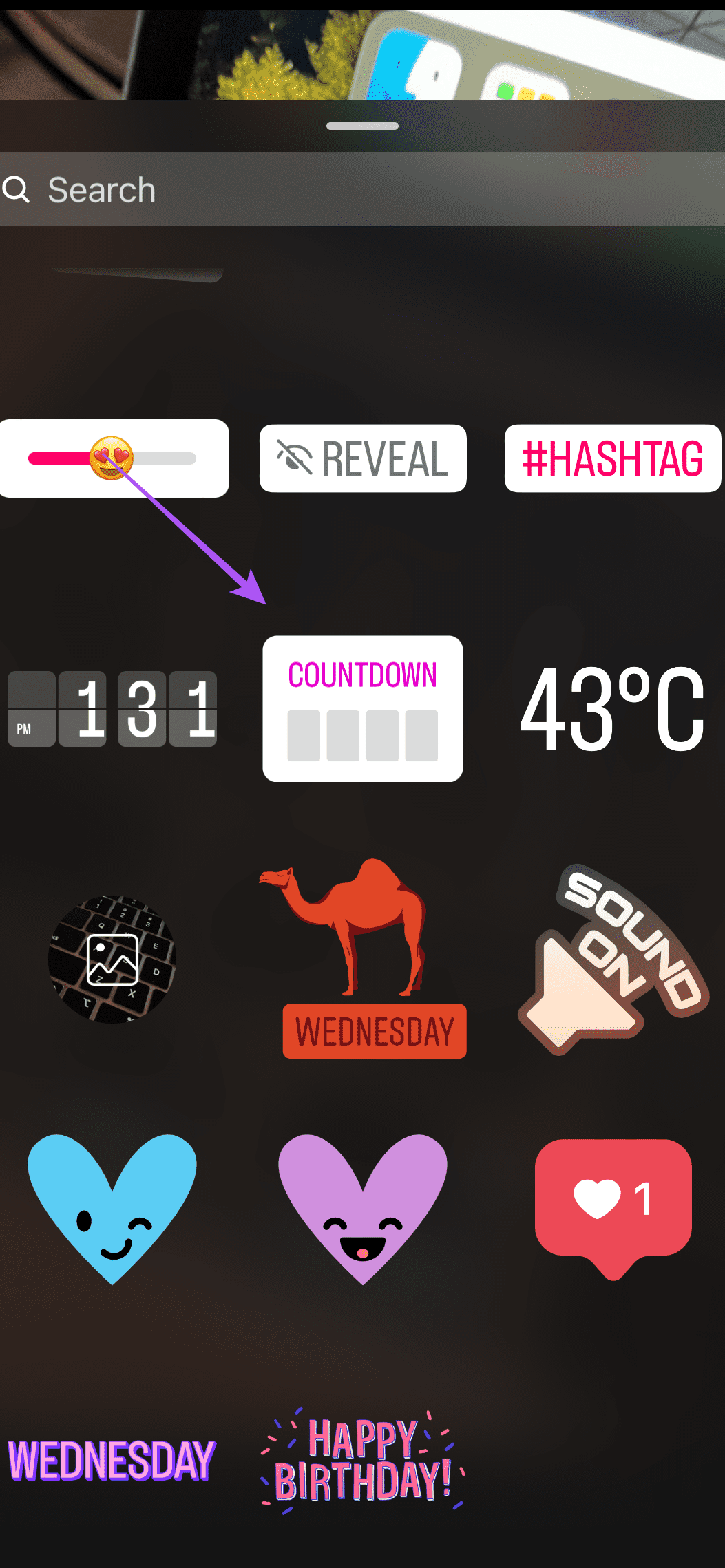This screenshot has height=1568, width=725.
Task: Choose the purple Wednesday text sticker
Action: [x=112, y=1459]
